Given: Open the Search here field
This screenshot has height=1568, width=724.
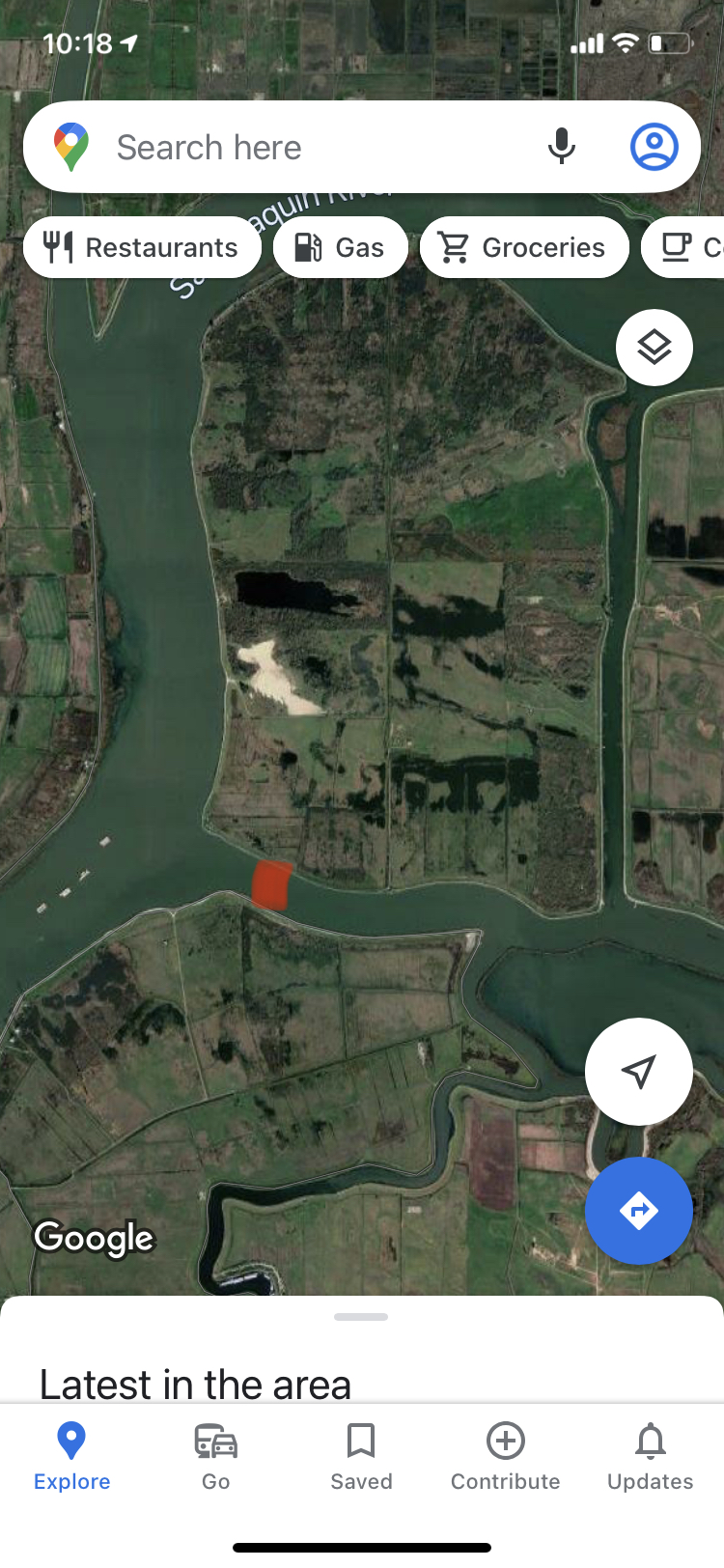Looking at the screenshot, I should [x=290, y=148].
